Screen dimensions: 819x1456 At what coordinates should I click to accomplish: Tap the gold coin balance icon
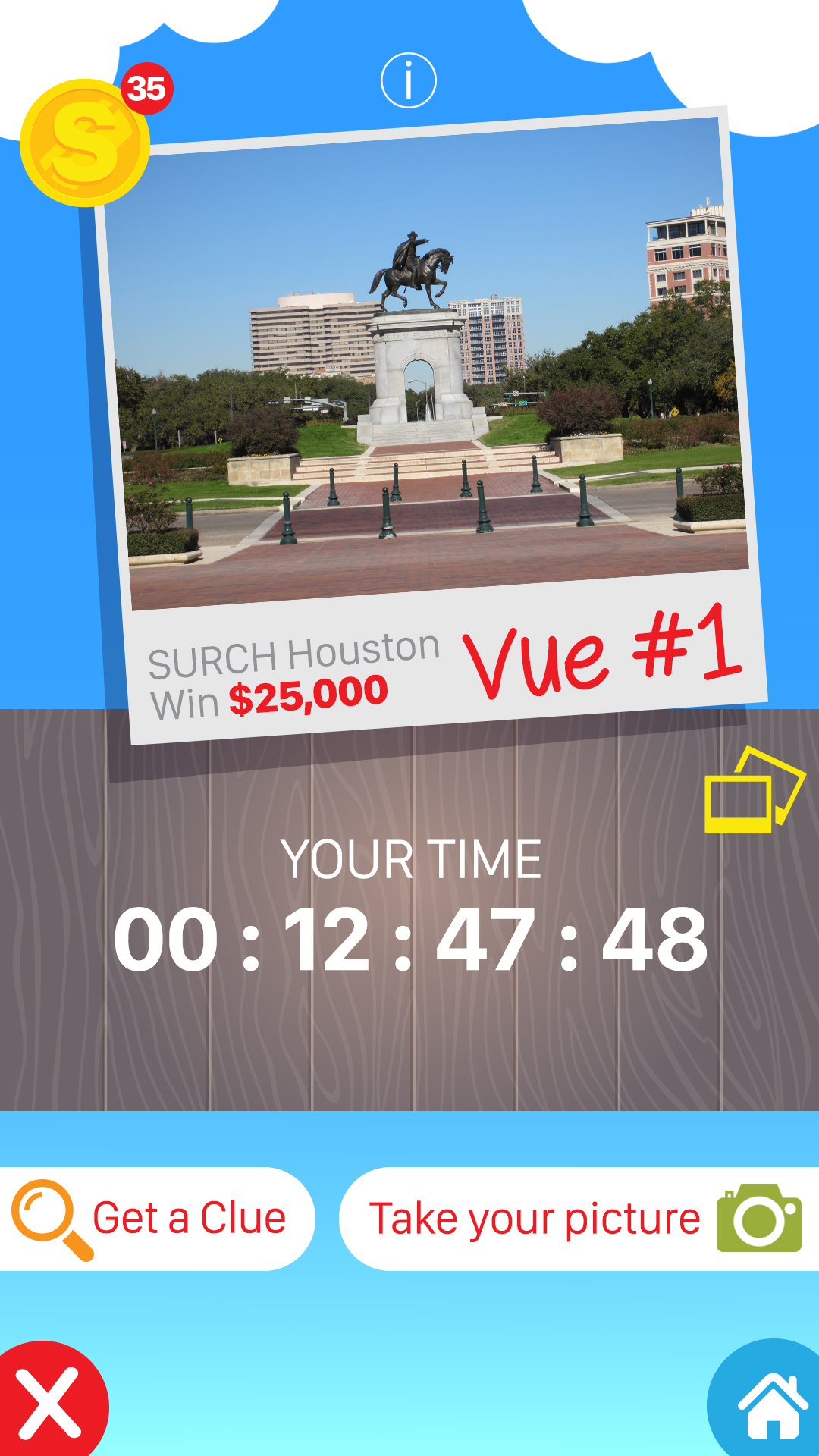pos(85,143)
